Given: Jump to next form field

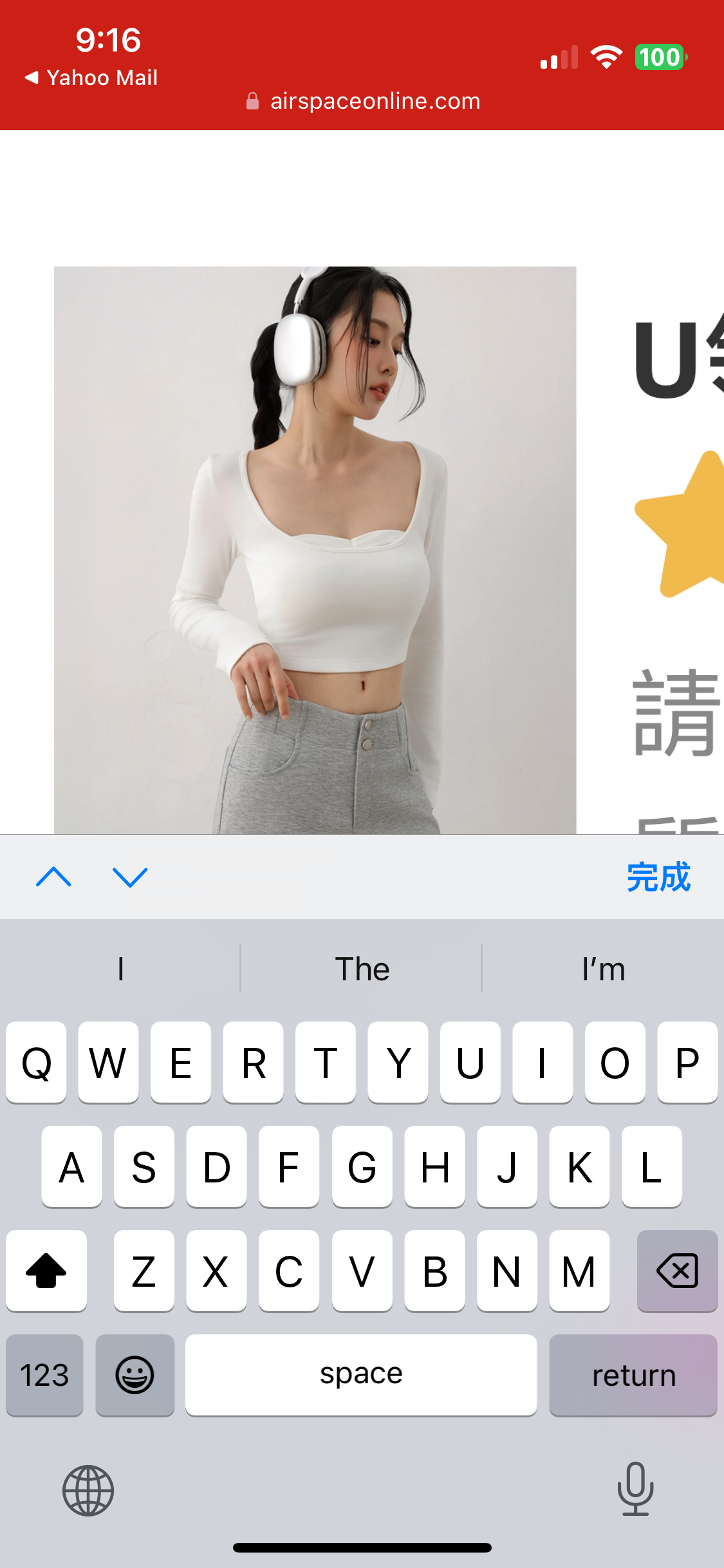Looking at the screenshot, I should click(x=130, y=877).
